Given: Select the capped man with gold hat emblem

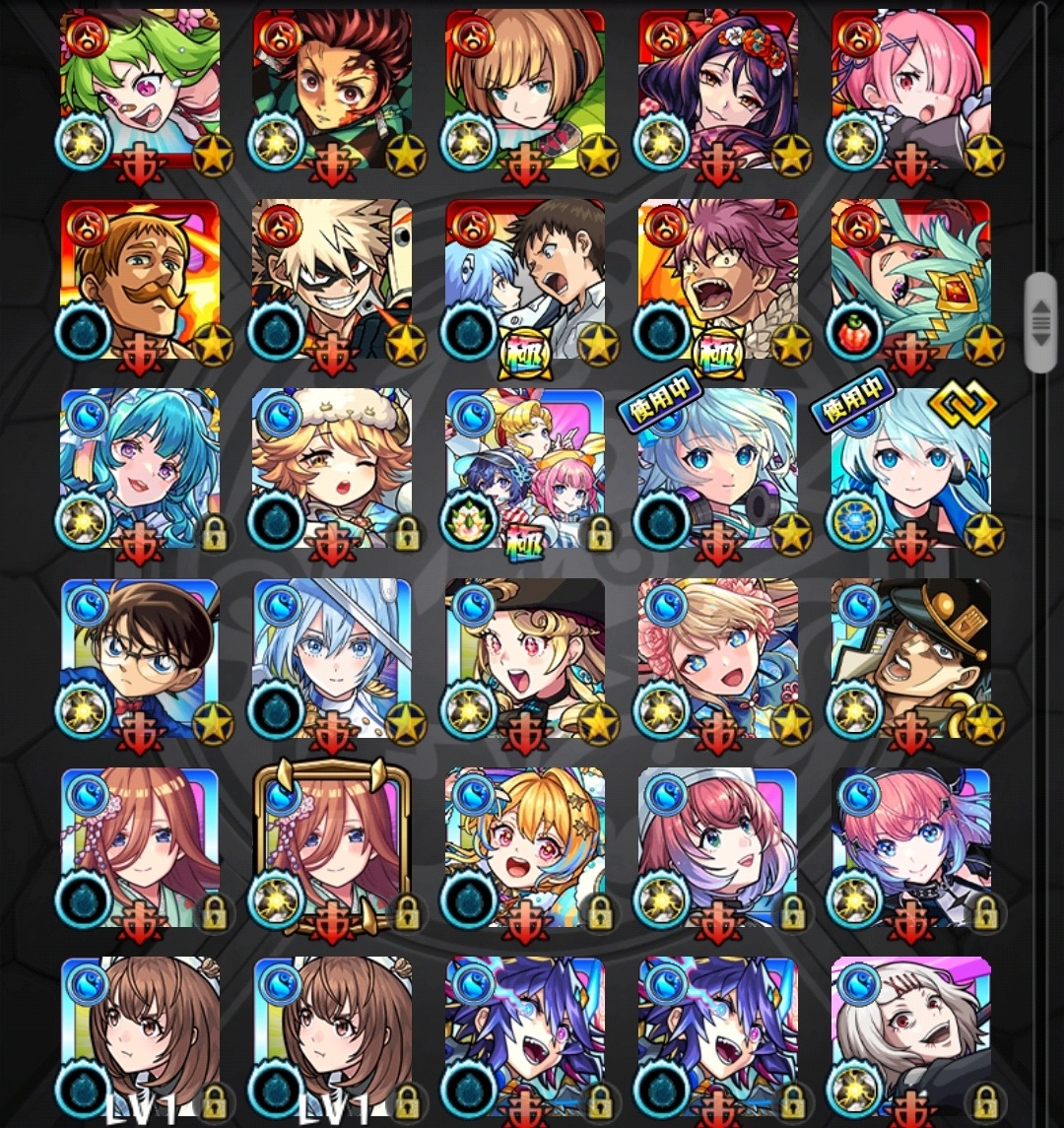Looking at the screenshot, I should [x=911, y=659].
